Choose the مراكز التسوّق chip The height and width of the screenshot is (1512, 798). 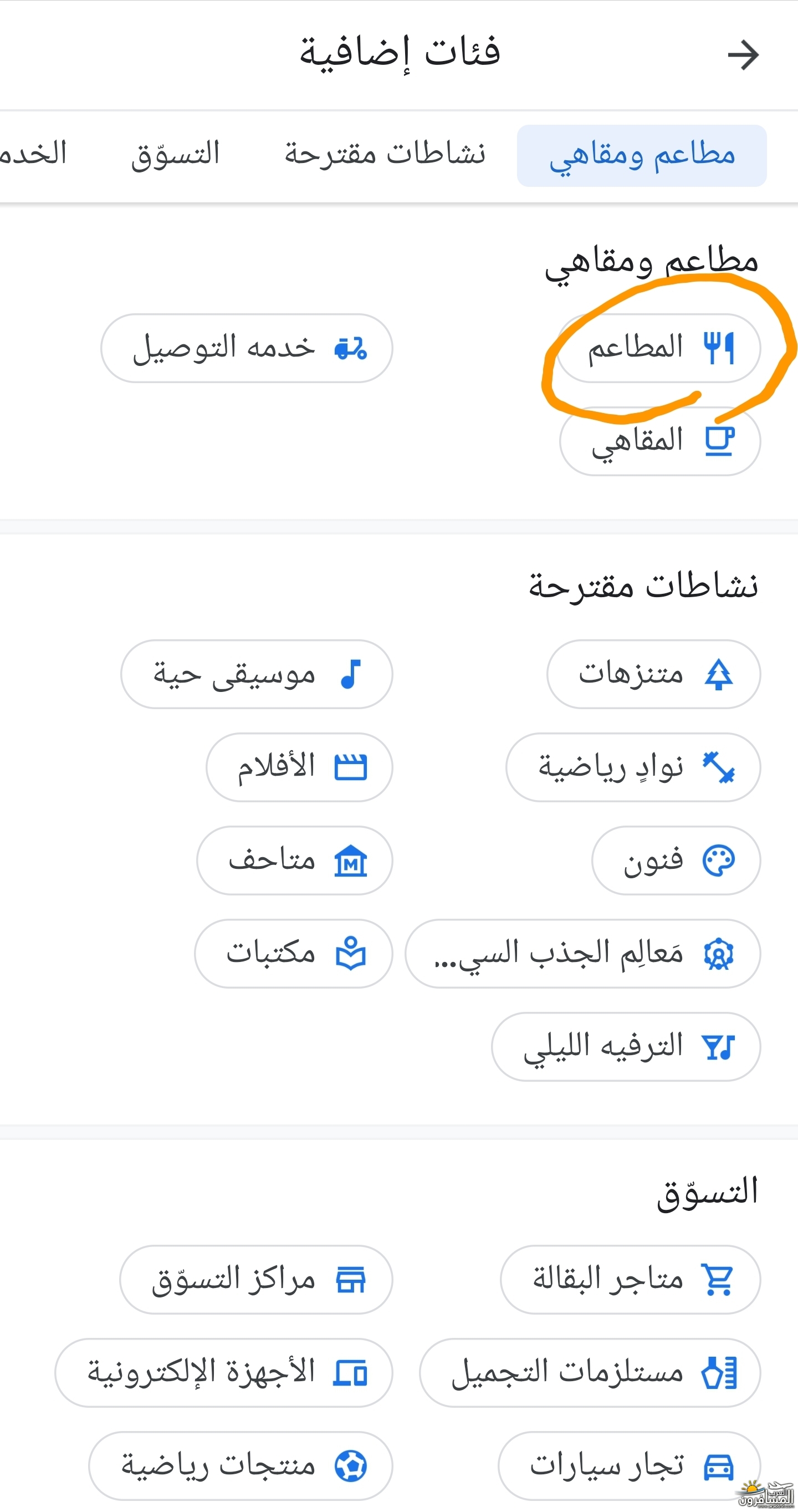256,1280
